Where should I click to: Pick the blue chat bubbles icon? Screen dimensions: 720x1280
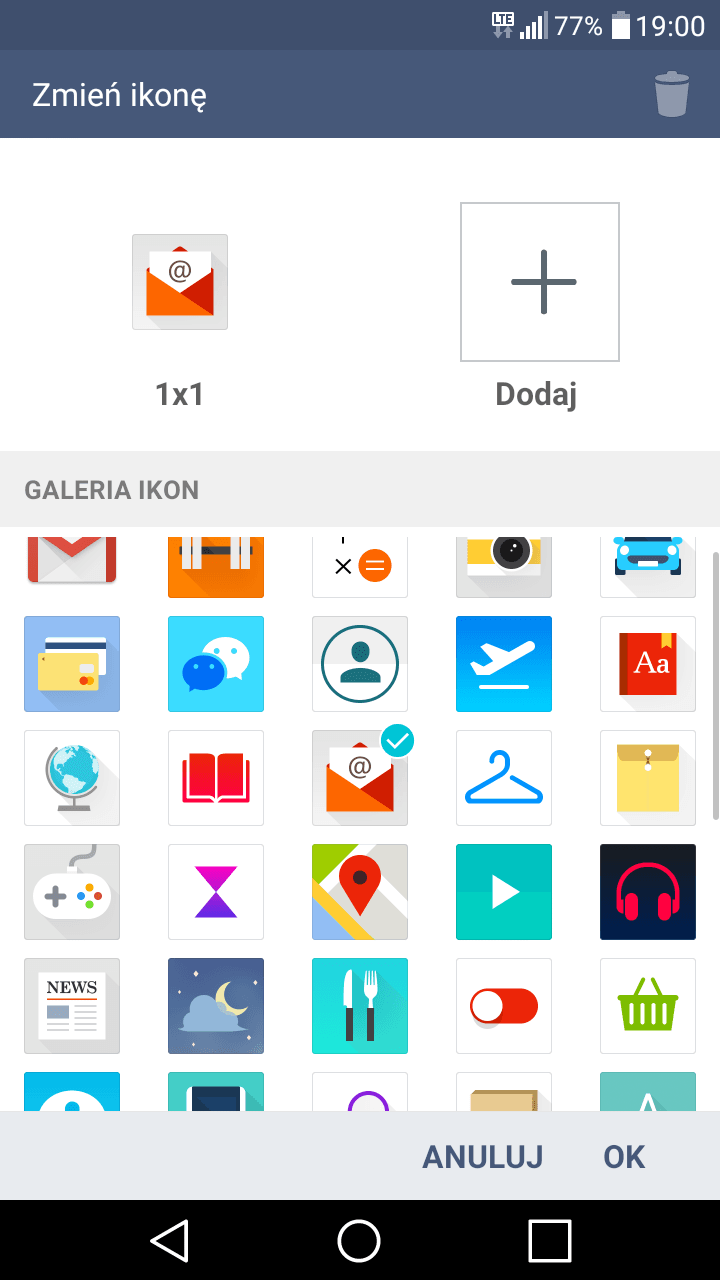216,664
